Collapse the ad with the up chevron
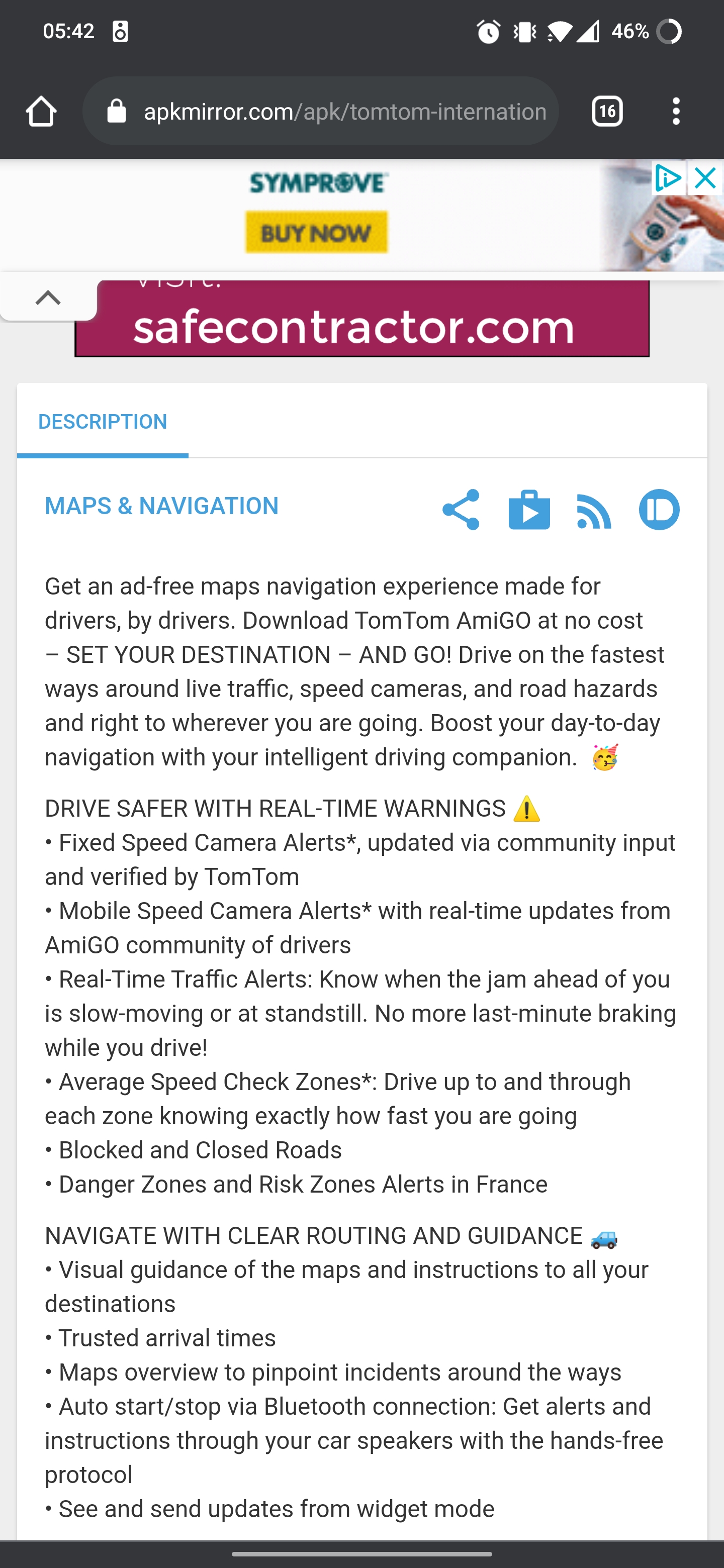 coord(48,298)
